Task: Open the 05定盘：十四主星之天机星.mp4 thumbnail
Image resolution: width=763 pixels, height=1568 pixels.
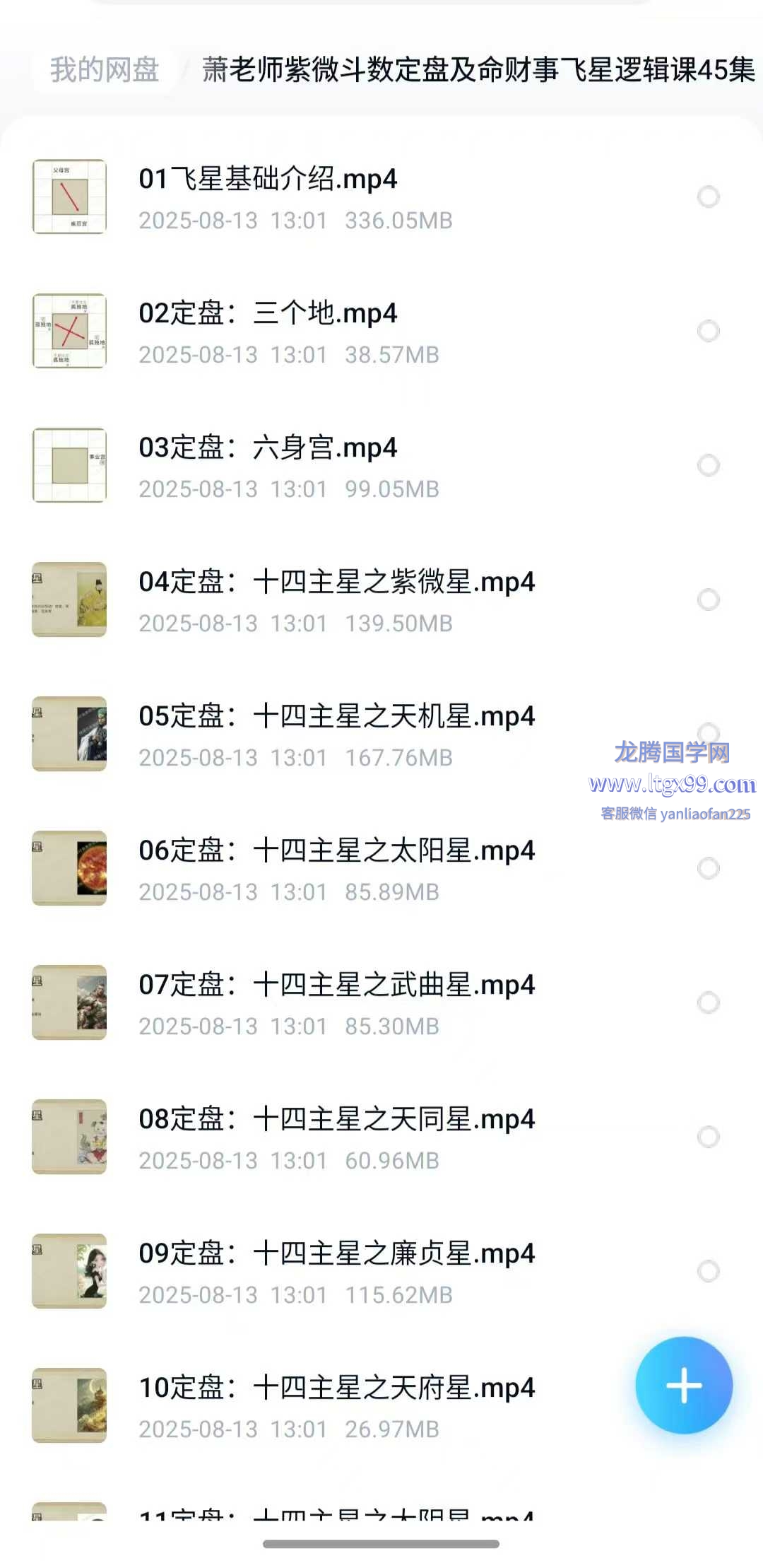Action: (69, 734)
